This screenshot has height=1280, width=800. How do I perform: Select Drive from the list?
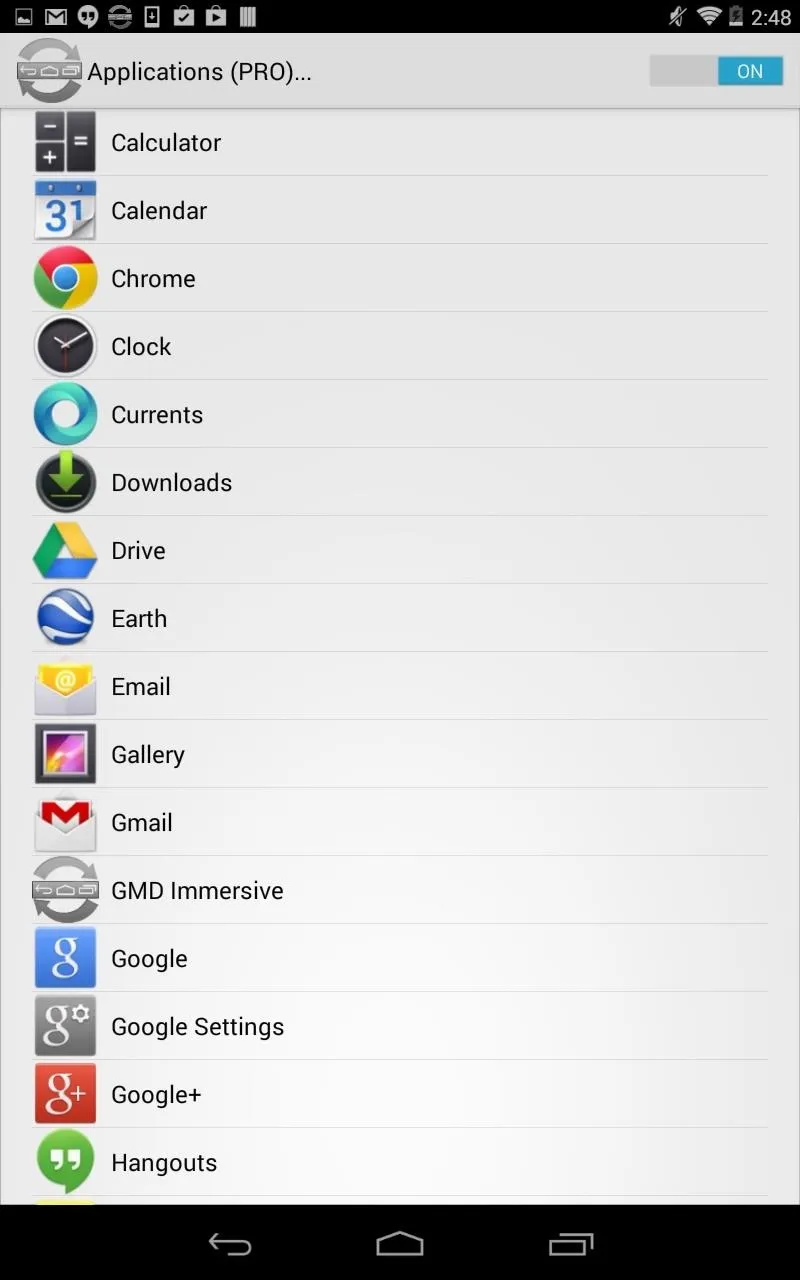pyautogui.click(x=400, y=550)
